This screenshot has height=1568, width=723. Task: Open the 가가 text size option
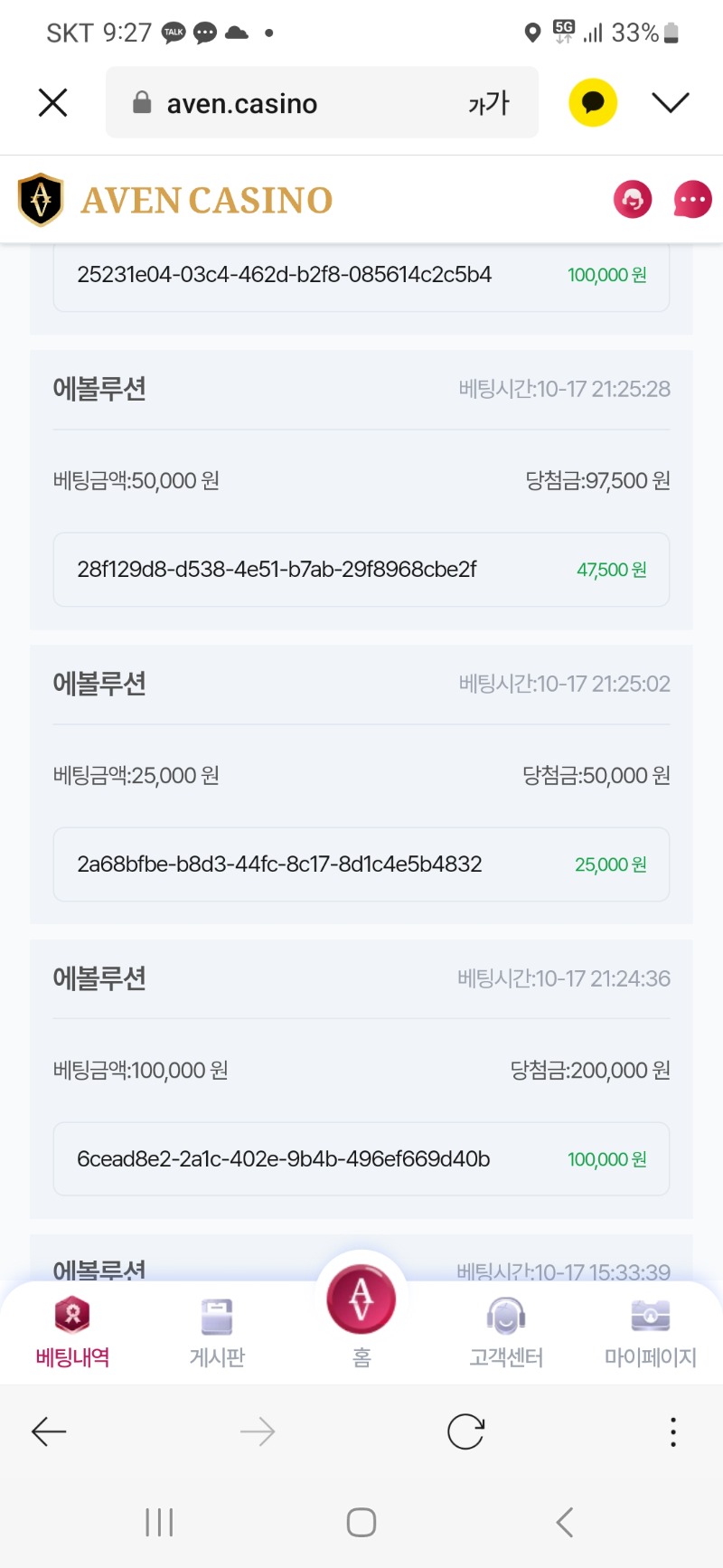click(x=489, y=103)
